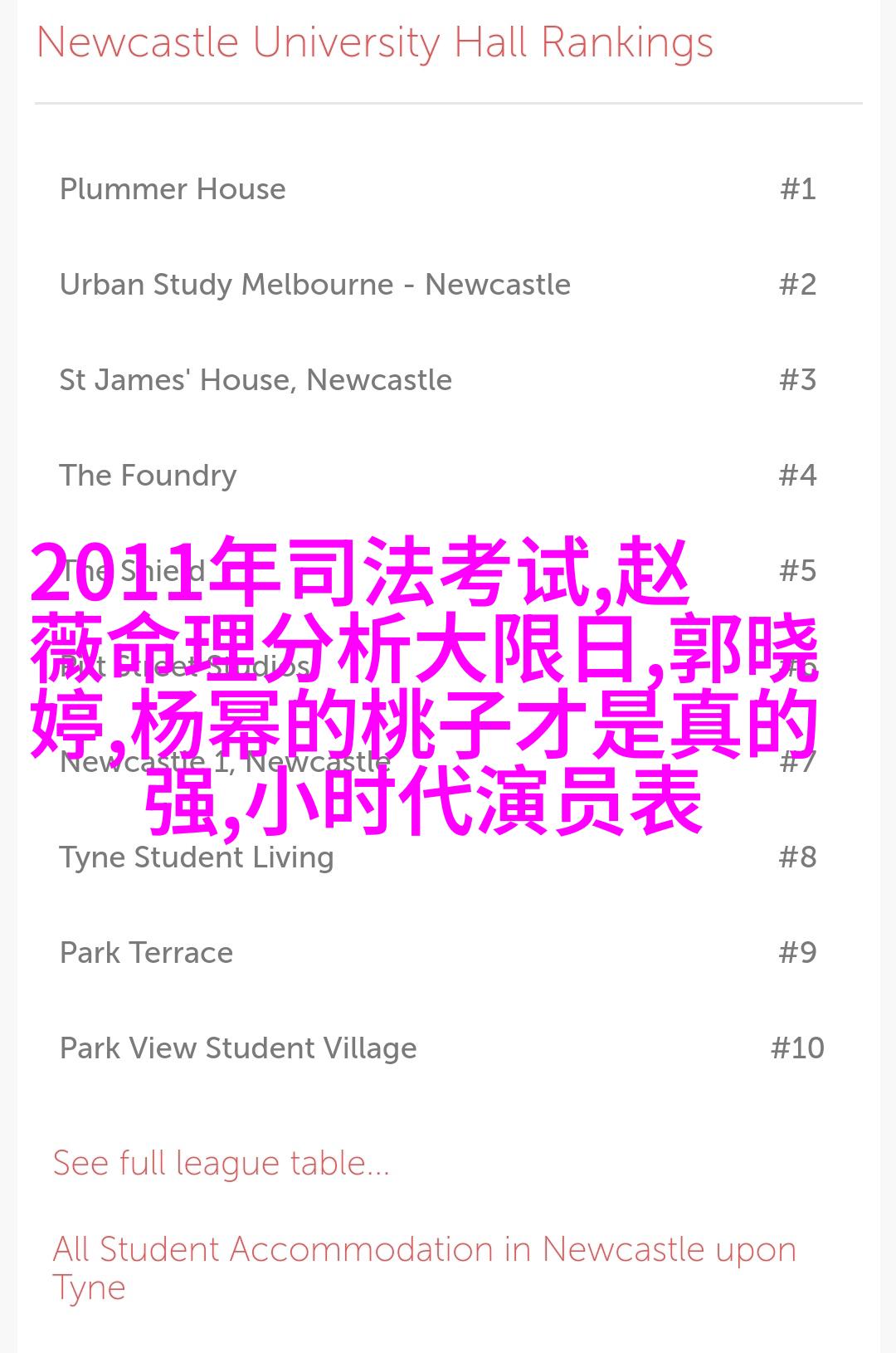Open Park View Student Village
Screen dimensions: 896x1353
[x=238, y=1048]
